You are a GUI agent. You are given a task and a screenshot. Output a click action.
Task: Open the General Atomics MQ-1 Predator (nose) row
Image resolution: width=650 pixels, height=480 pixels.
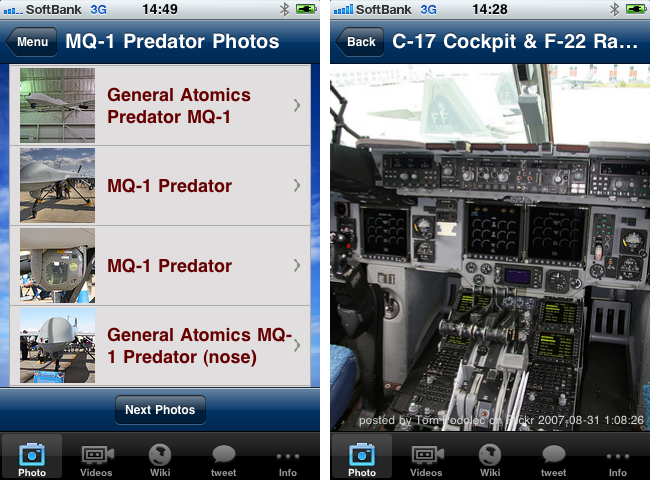click(164, 345)
